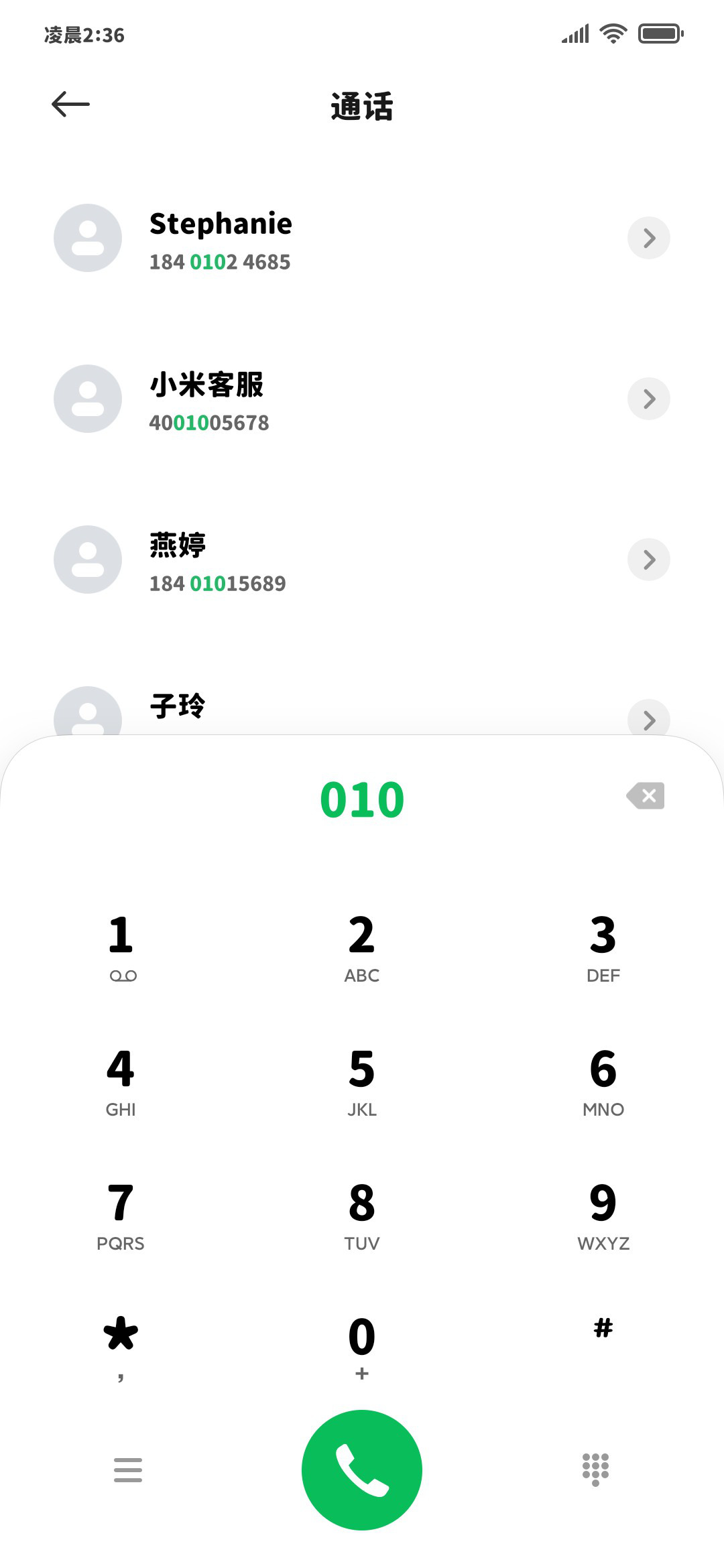
Task: Delete last digit with backspace
Action: point(646,796)
